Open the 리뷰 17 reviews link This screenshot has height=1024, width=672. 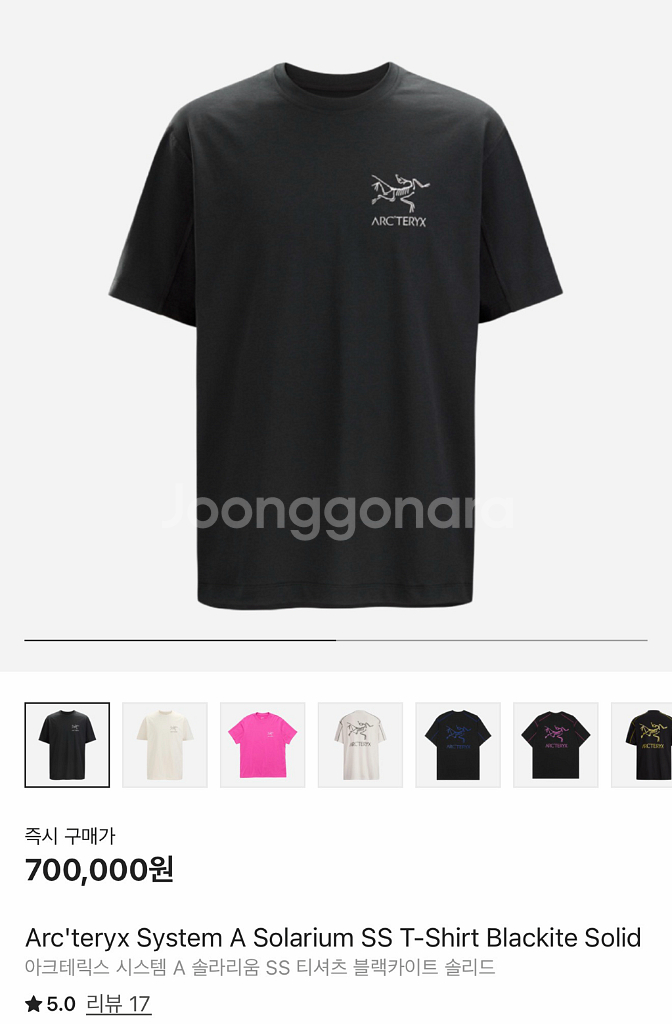118,1004
